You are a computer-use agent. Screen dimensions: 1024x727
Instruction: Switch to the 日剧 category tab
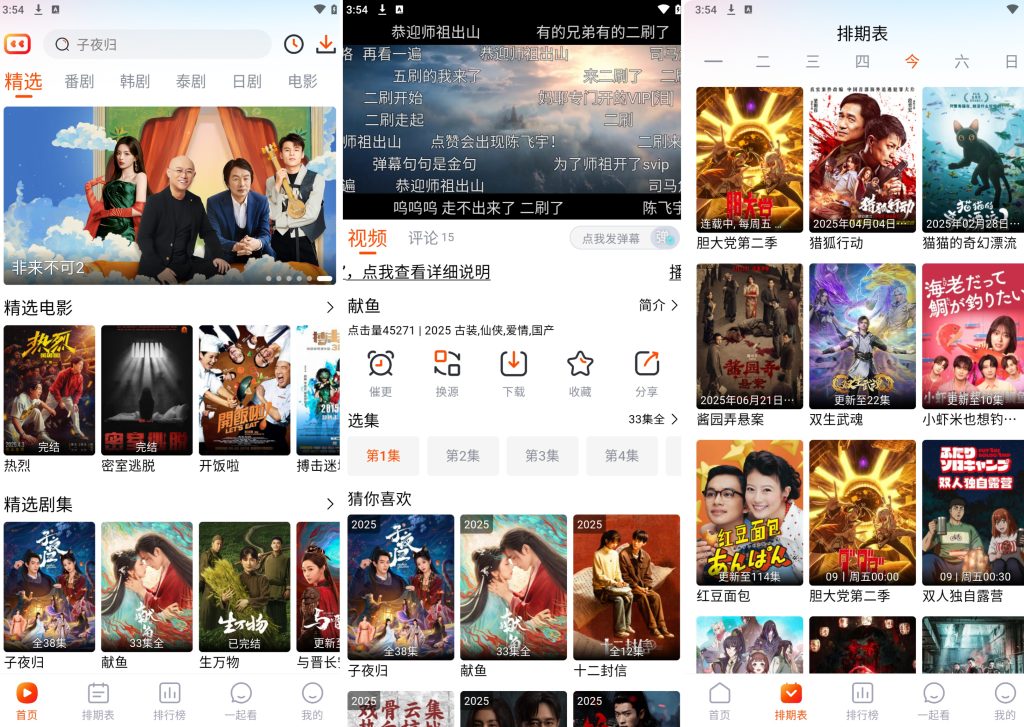coord(246,81)
